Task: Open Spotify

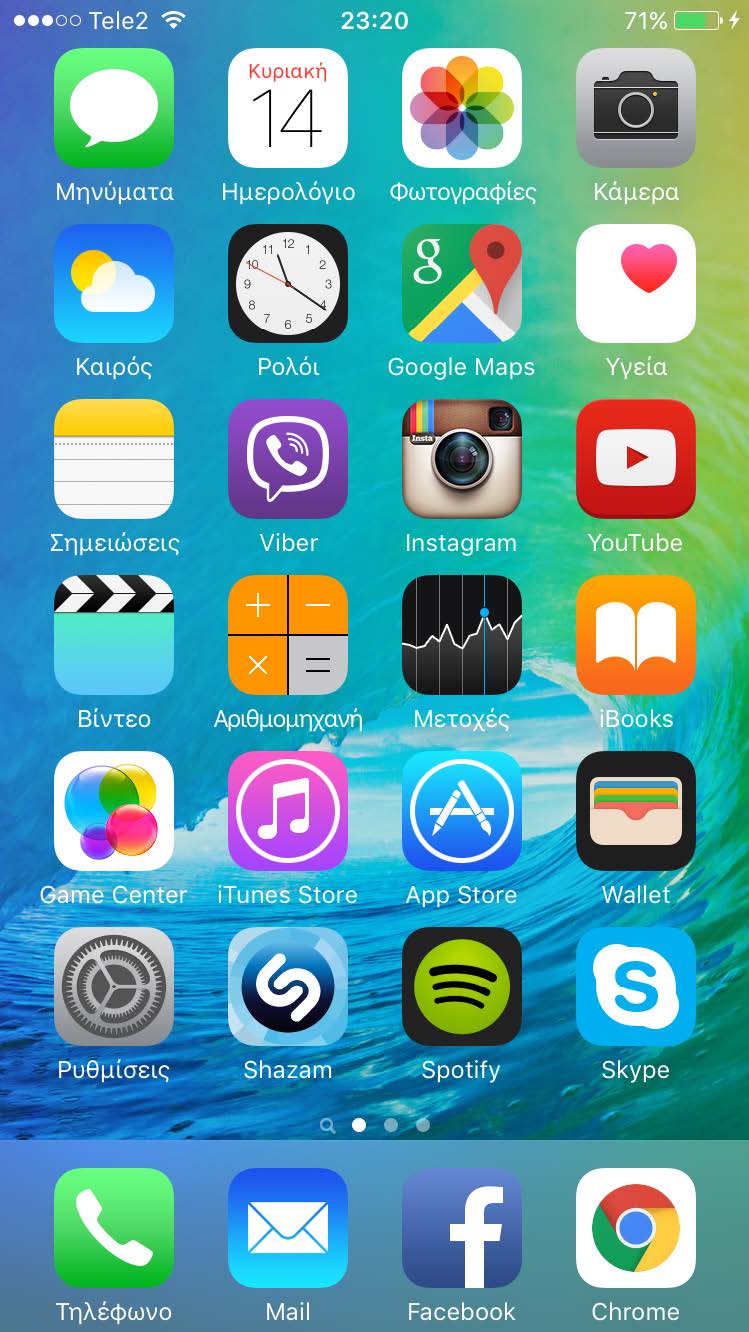Action: (x=462, y=987)
